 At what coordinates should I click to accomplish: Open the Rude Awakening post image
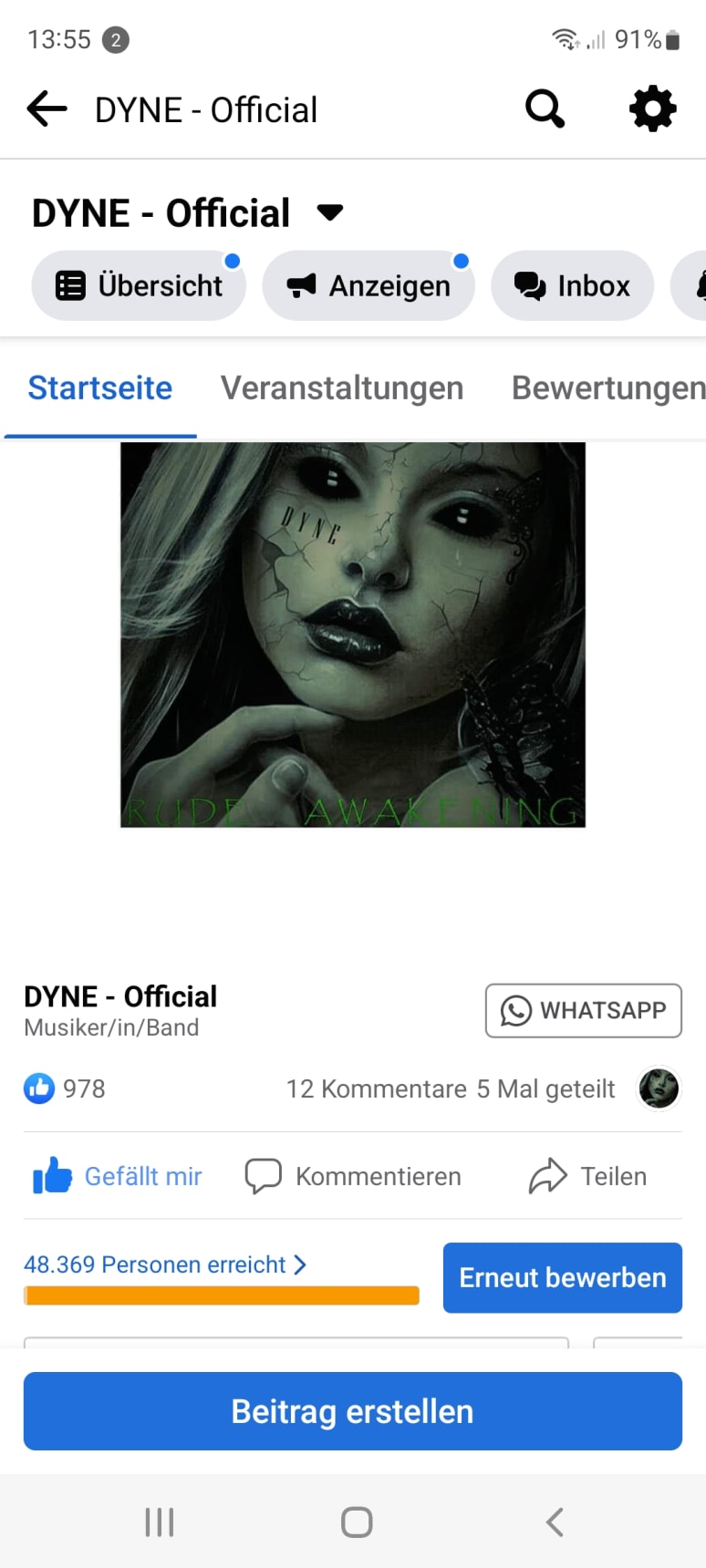[353, 634]
